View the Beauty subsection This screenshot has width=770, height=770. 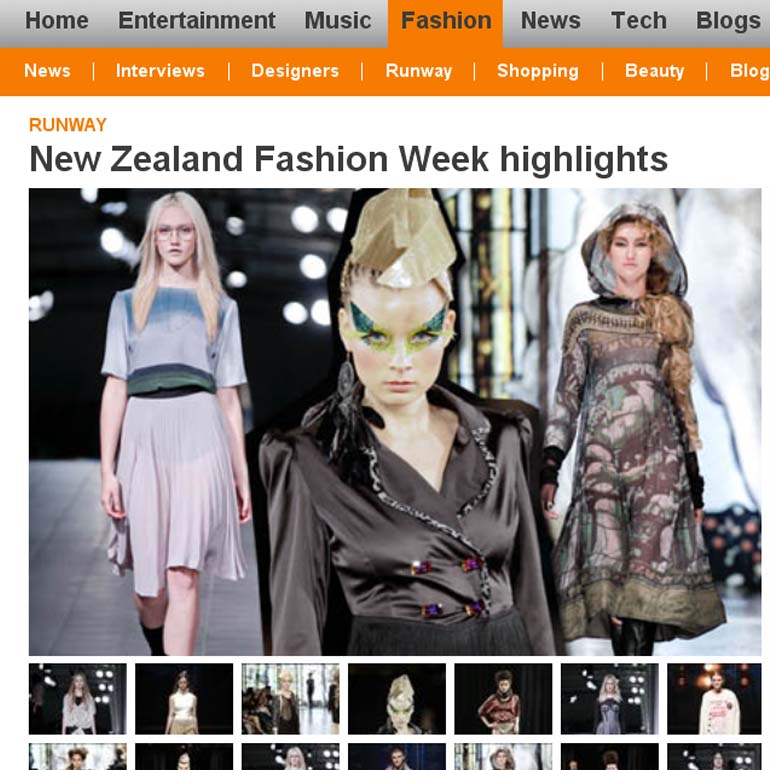(654, 71)
